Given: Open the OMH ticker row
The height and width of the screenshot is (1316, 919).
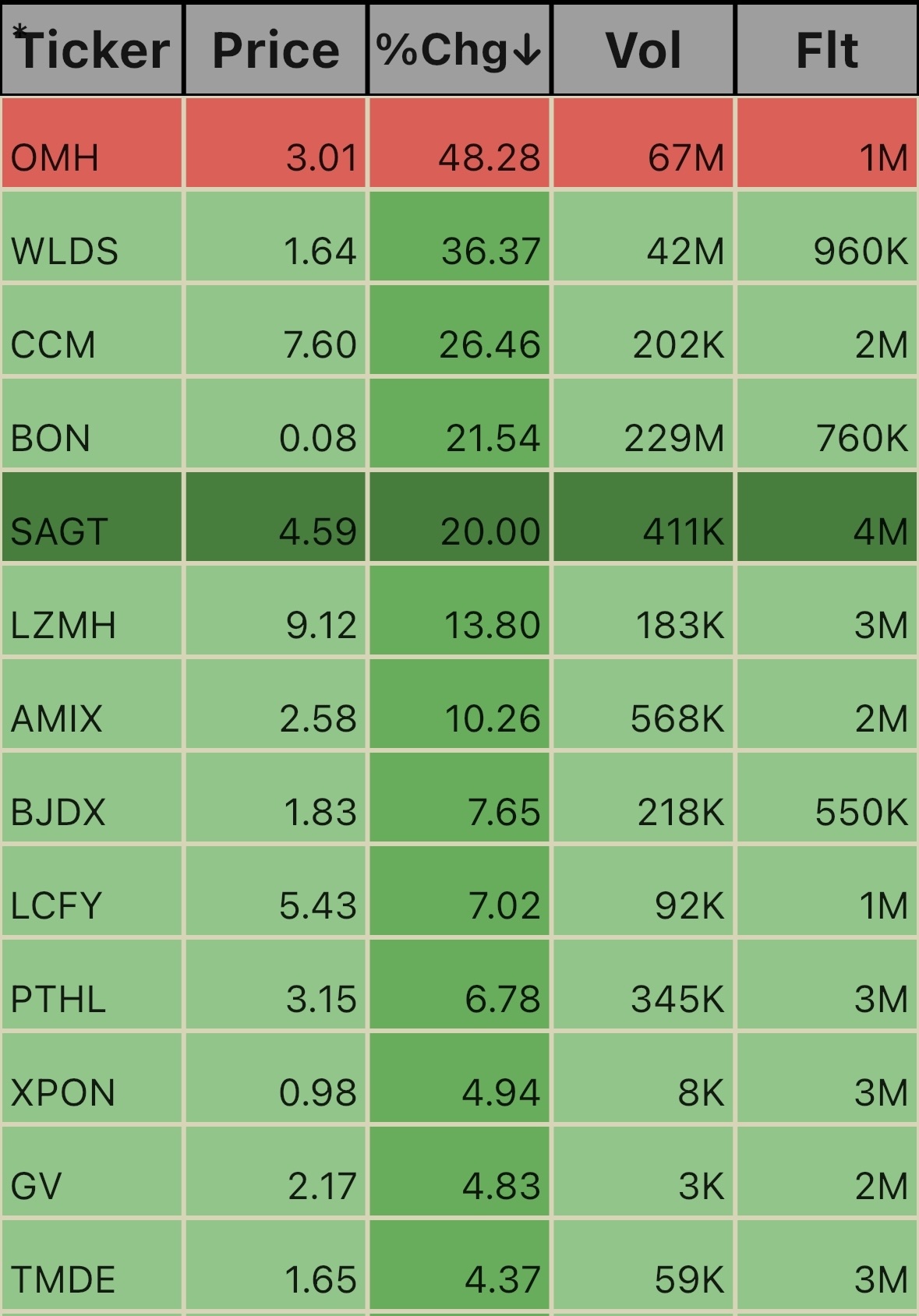Looking at the screenshot, I should click(55, 157).
